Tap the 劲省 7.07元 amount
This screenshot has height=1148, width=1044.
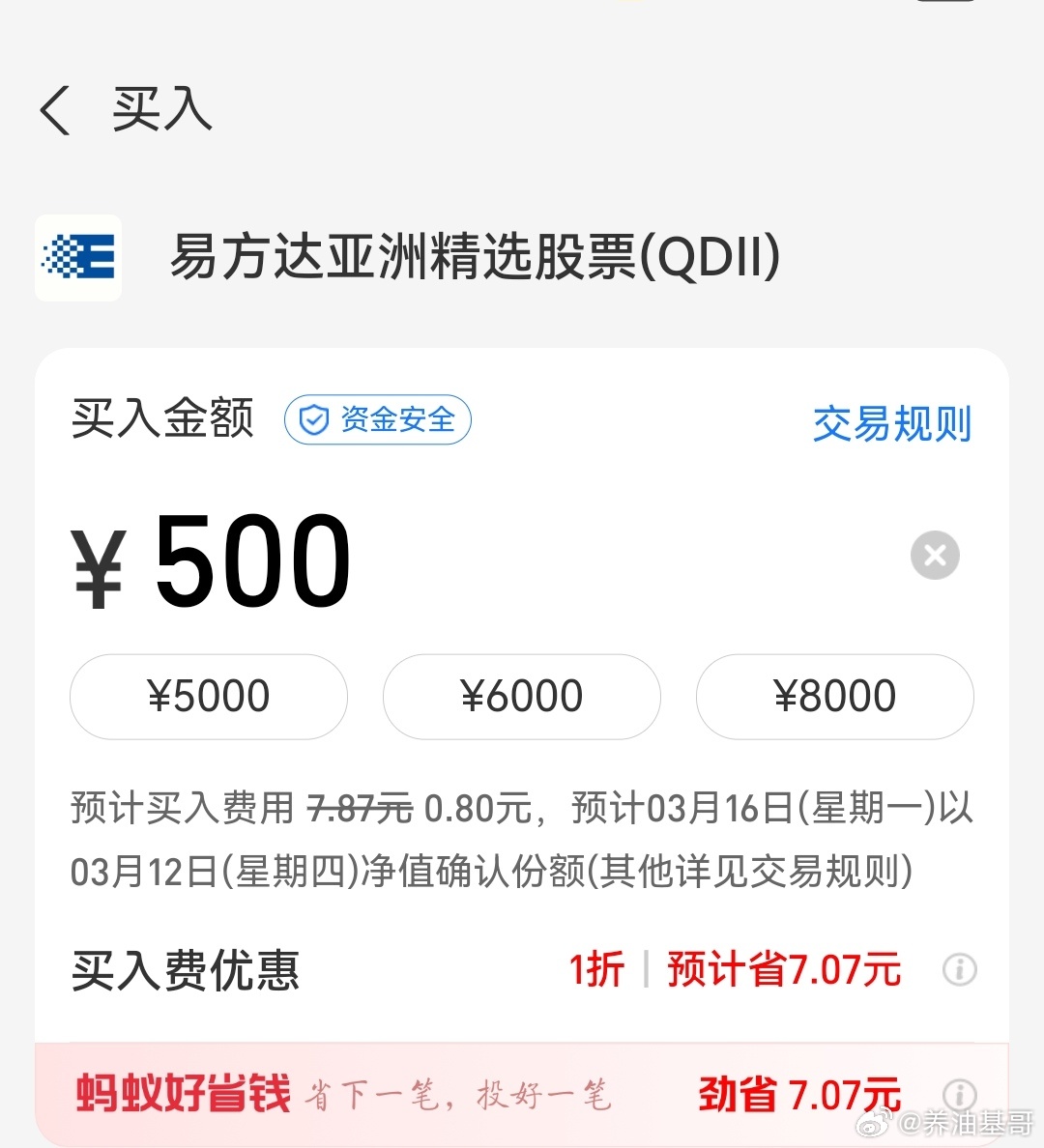[x=798, y=1093]
